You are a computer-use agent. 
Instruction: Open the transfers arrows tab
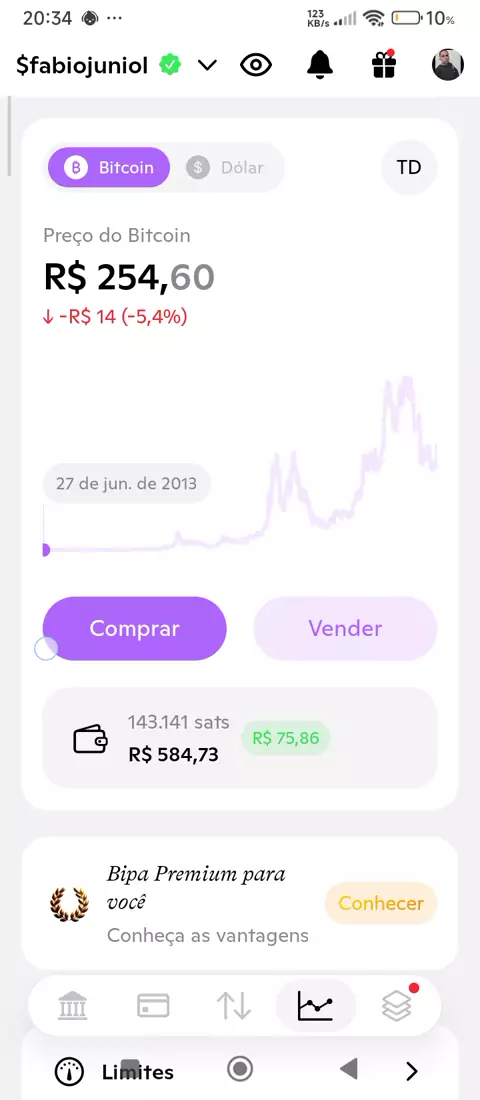point(234,1006)
